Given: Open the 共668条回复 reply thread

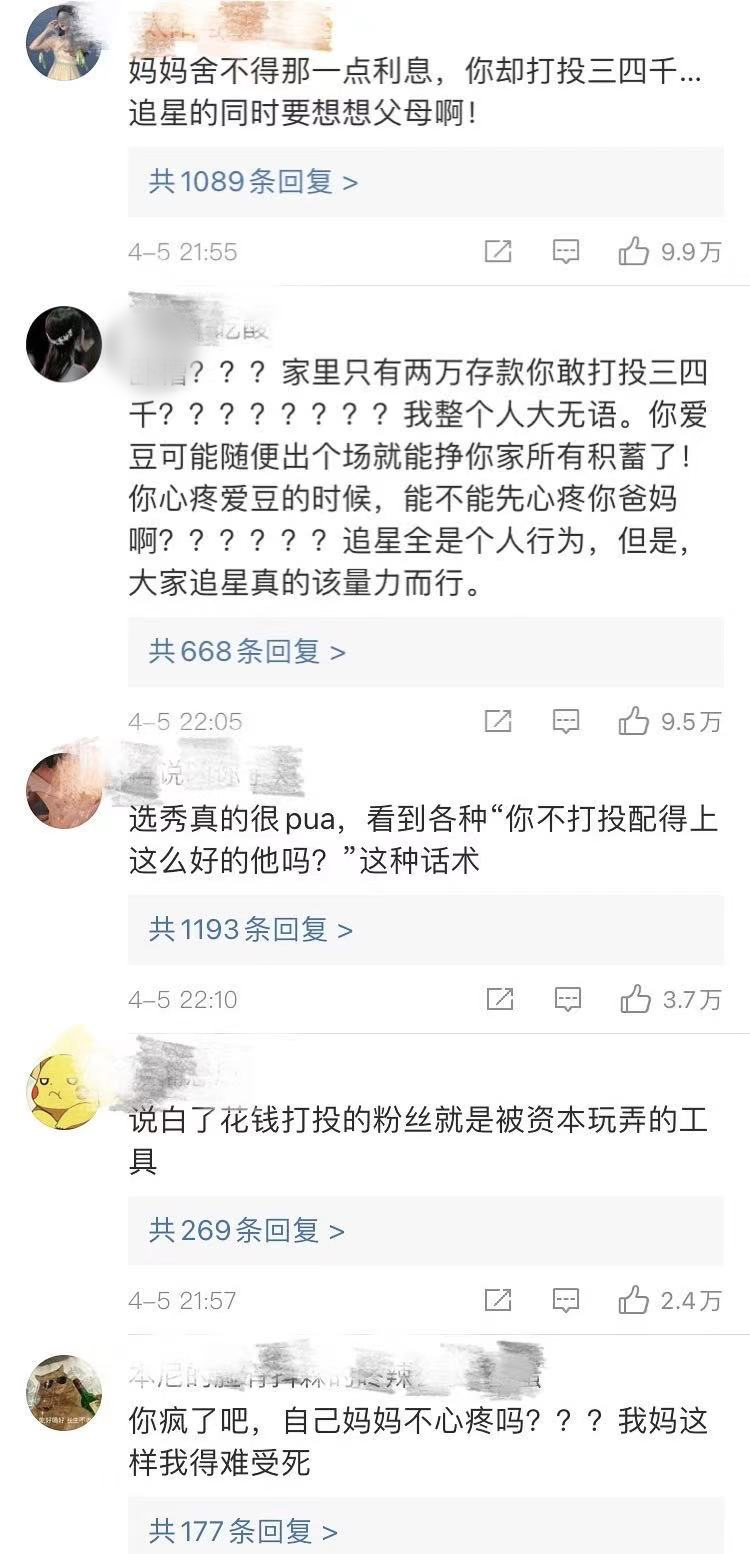Looking at the screenshot, I should (247, 652).
